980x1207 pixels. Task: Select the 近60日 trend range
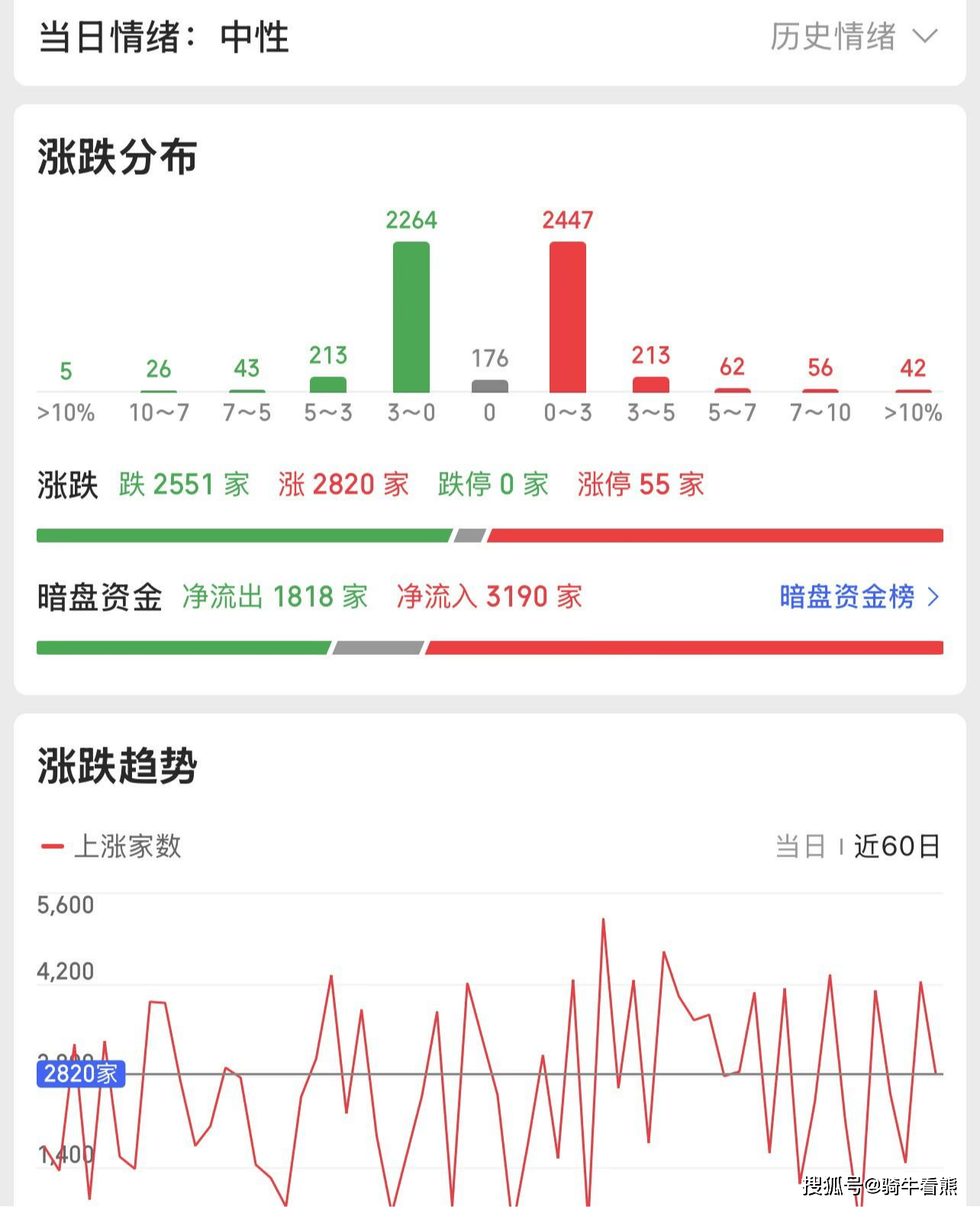[x=897, y=846]
